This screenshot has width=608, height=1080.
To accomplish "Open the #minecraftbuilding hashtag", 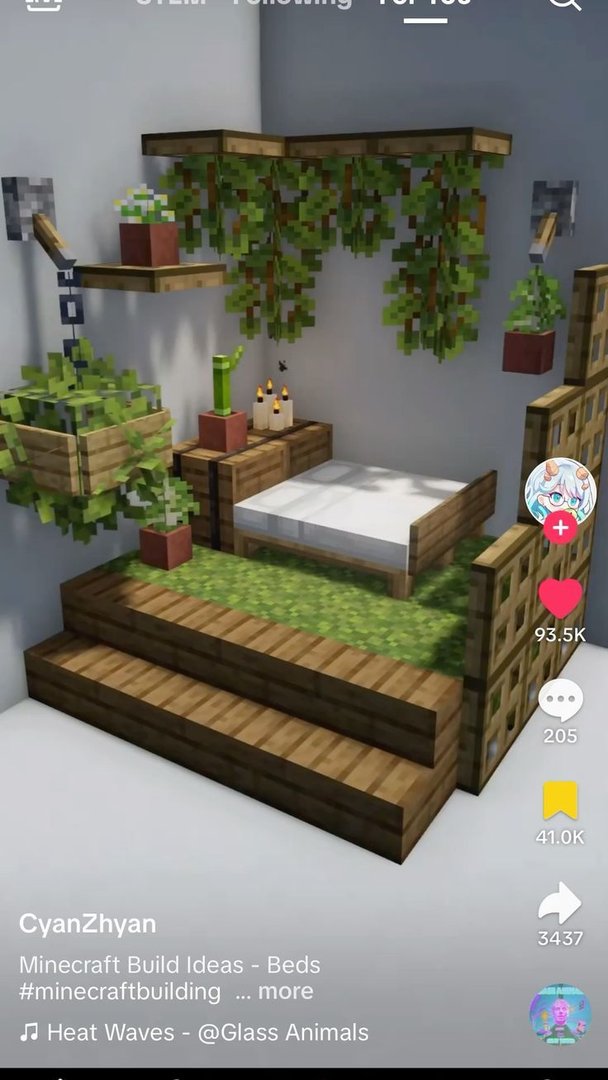I will coord(120,992).
